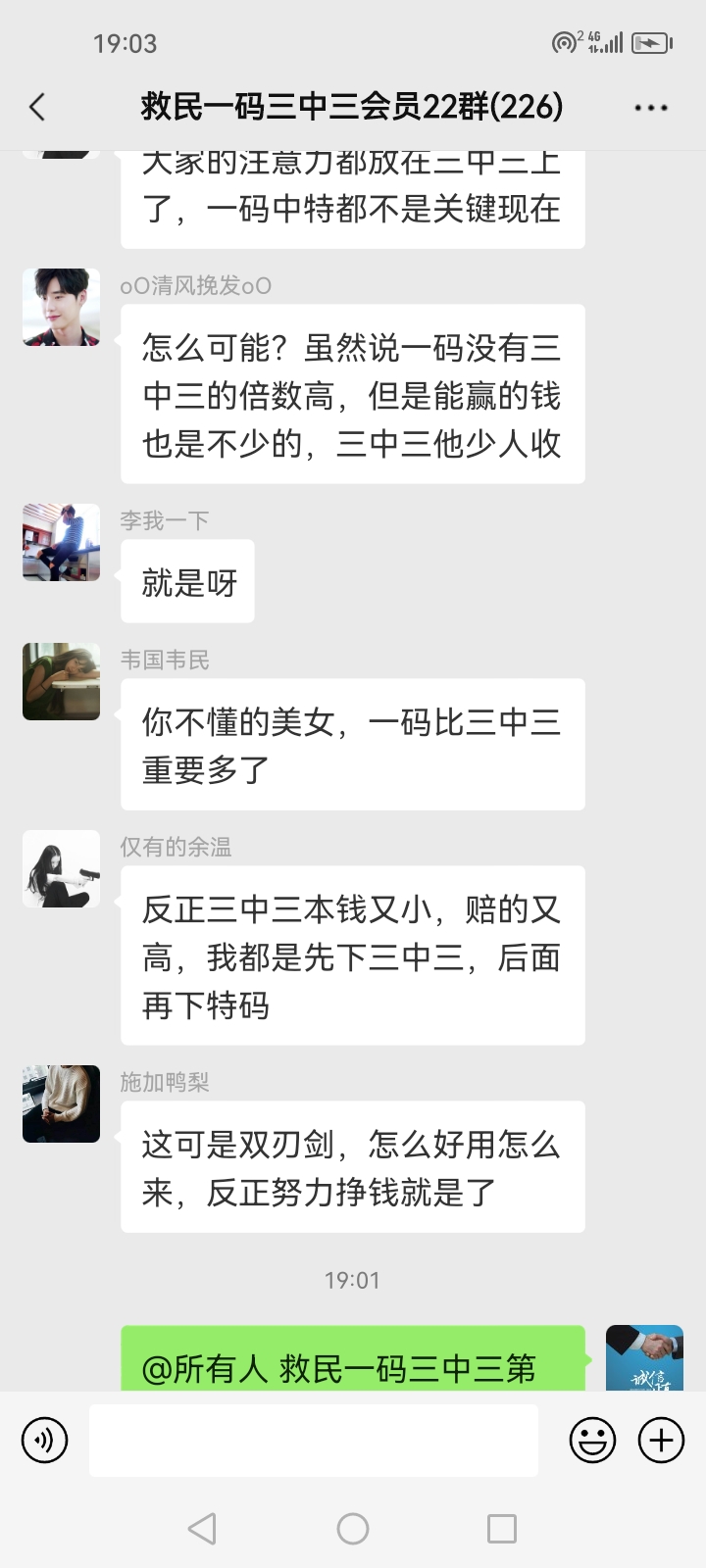This screenshot has width=706, height=1568.
Task: Open 李我一下's avatar profile
Action: pos(62,543)
